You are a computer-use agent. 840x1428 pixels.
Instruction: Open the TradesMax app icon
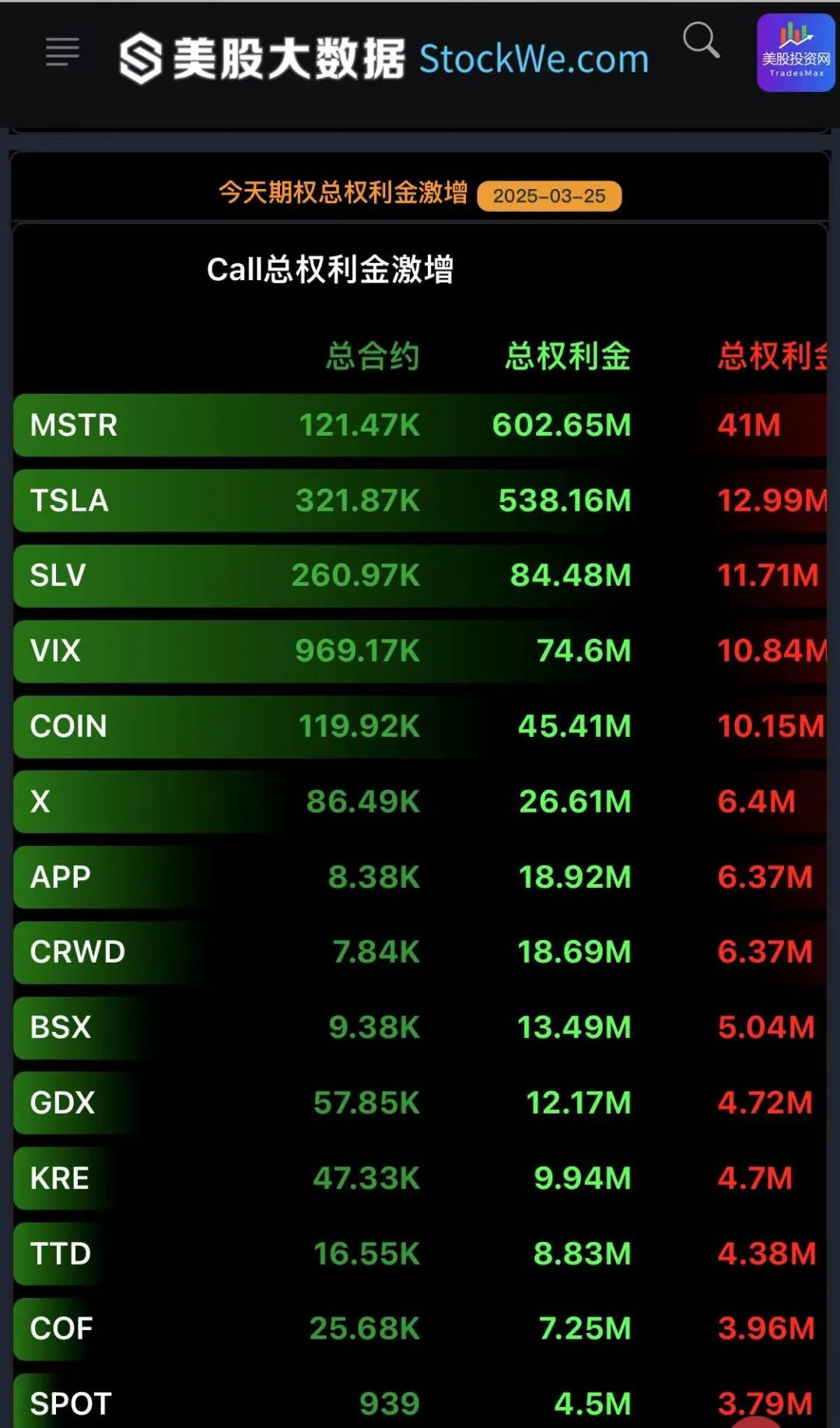coord(796,53)
